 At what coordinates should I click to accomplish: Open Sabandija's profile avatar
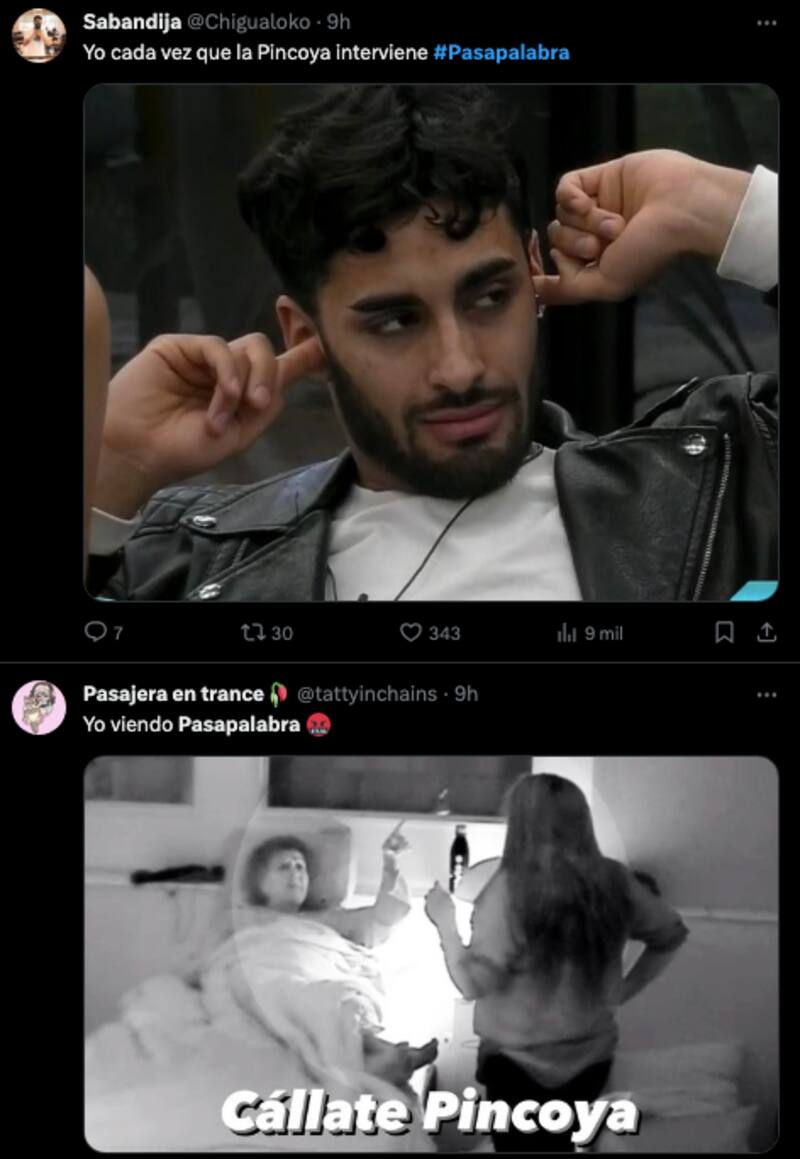point(38,35)
